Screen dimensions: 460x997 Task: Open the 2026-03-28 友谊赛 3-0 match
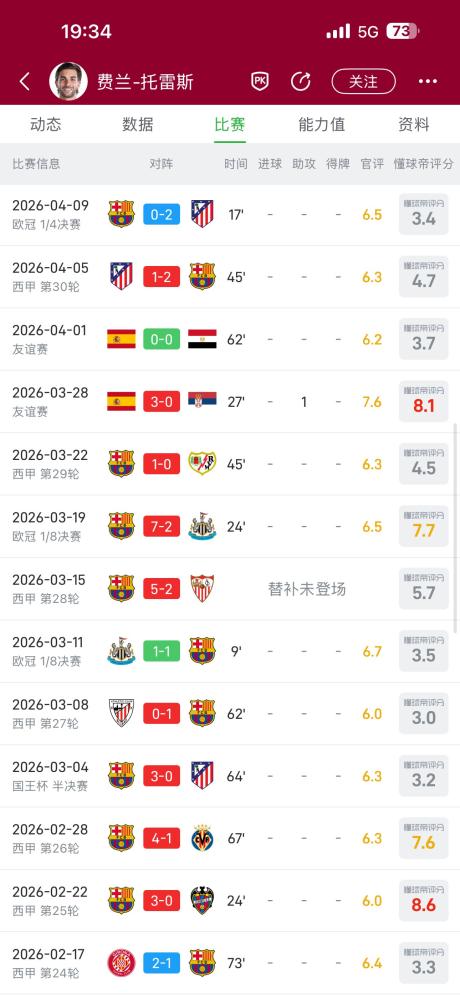click(x=230, y=402)
